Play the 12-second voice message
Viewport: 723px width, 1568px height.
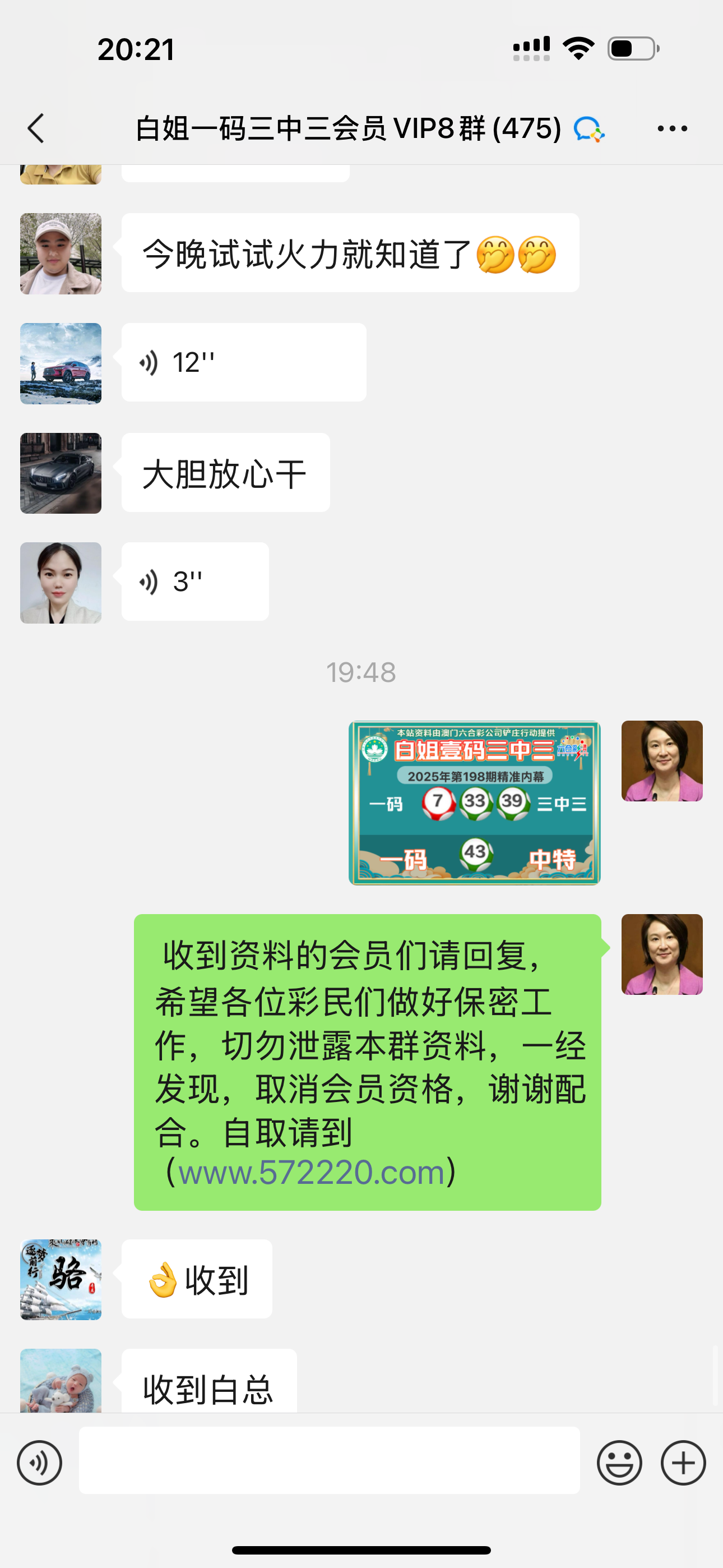pos(243,363)
